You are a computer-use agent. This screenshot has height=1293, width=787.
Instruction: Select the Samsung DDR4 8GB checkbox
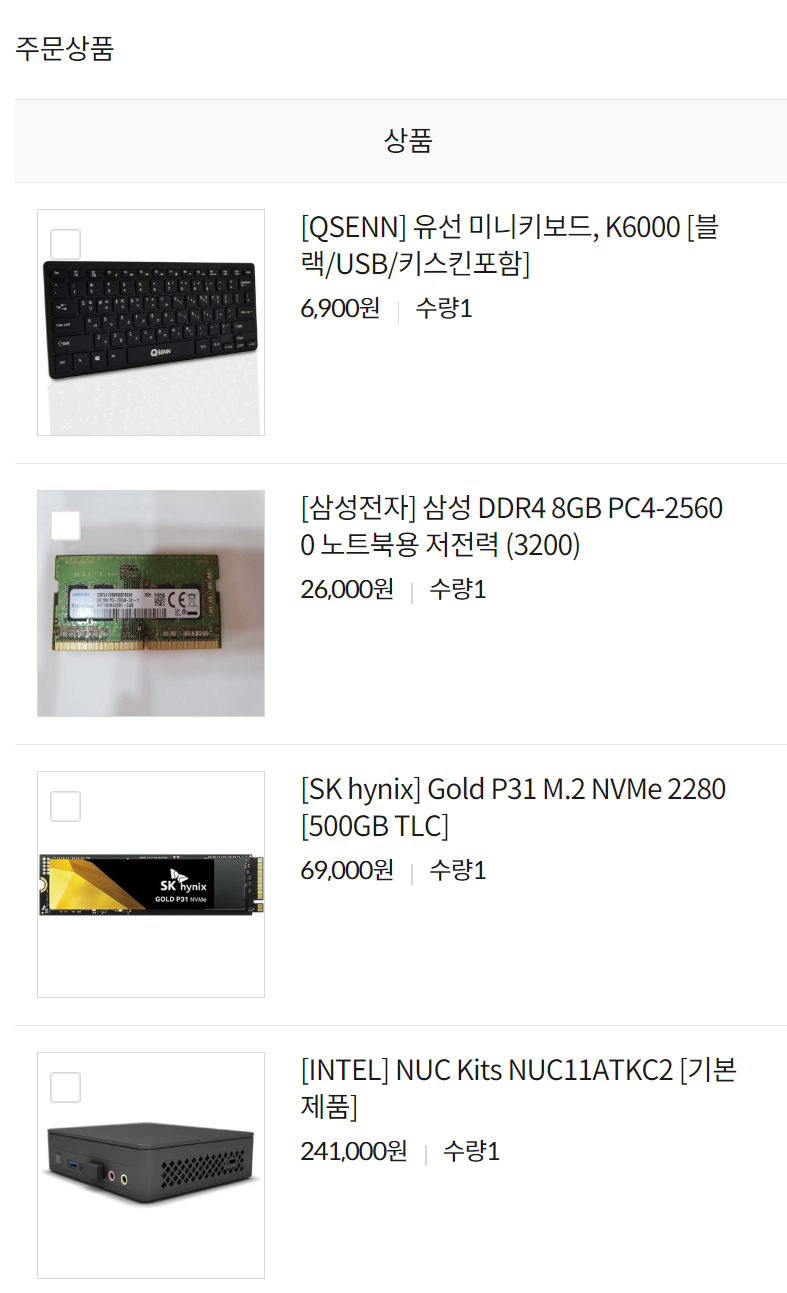66,525
